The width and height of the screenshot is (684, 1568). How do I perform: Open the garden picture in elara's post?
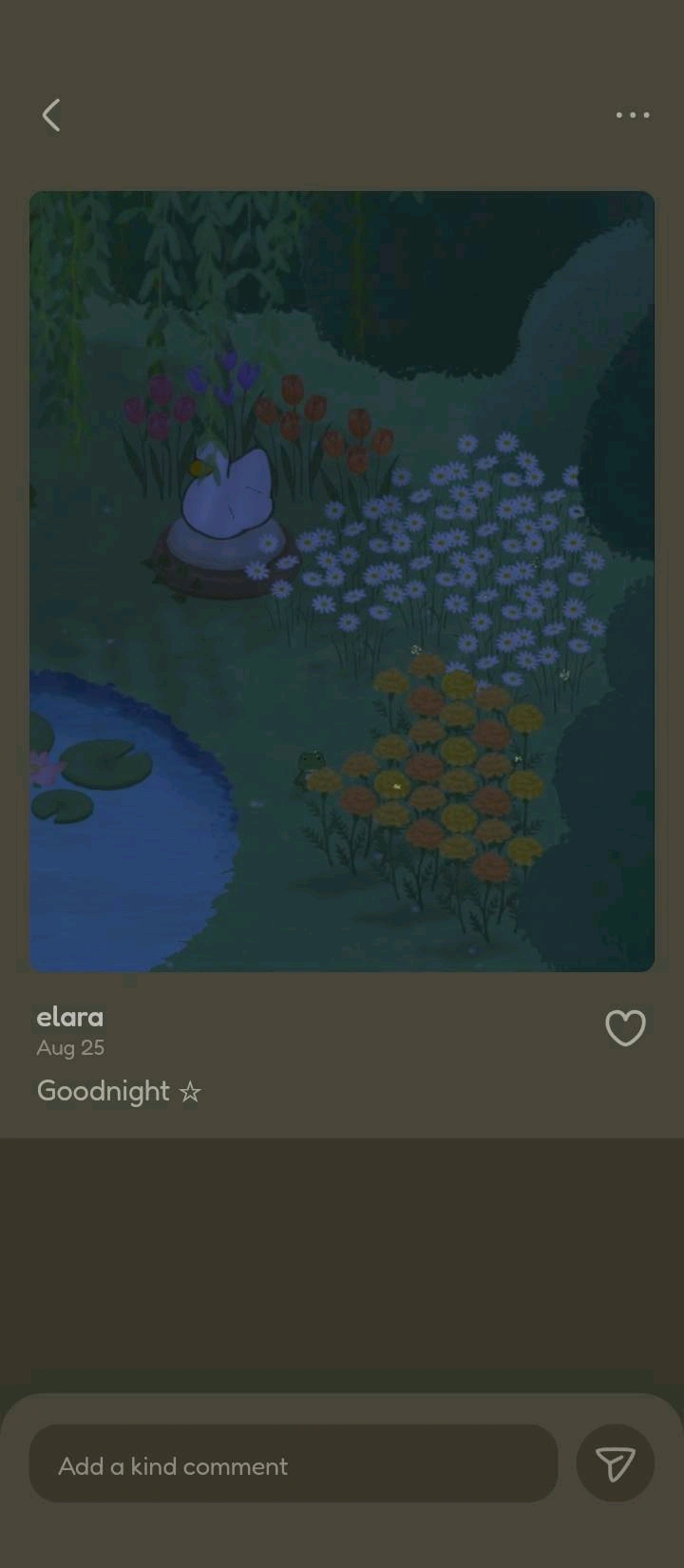click(342, 581)
